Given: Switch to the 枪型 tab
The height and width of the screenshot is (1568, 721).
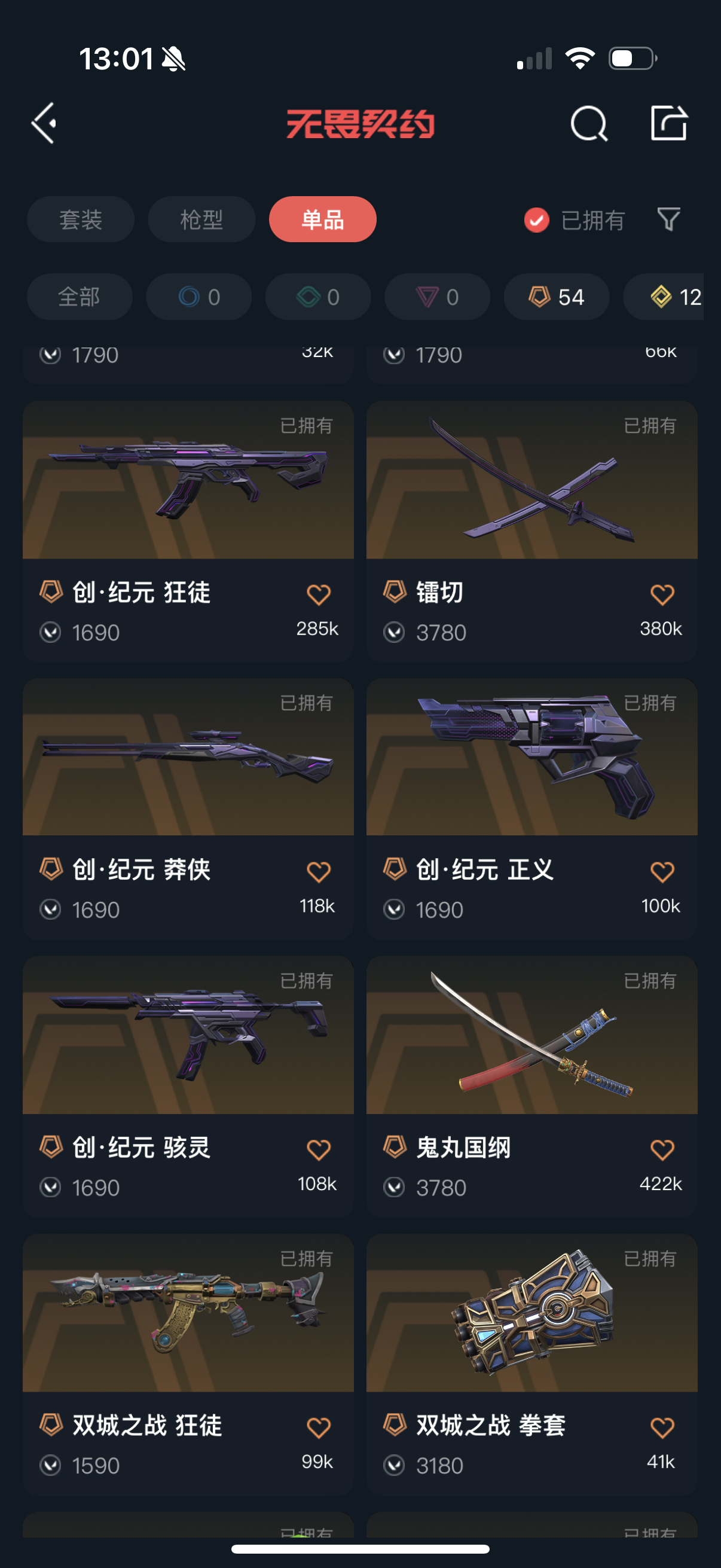Looking at the screenshot, I should tap(201, 219).
